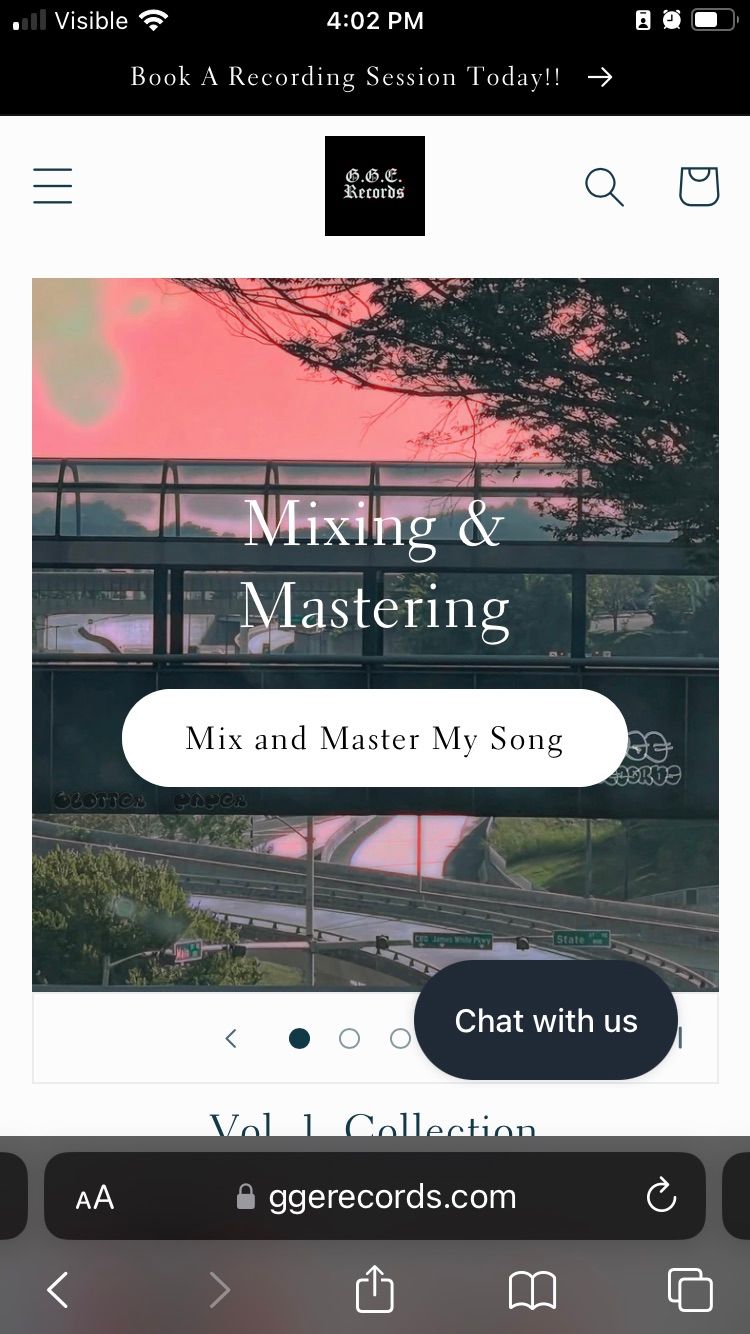
Task: Tap Mix and Master My Song button
Action: [x=374, y=738]
